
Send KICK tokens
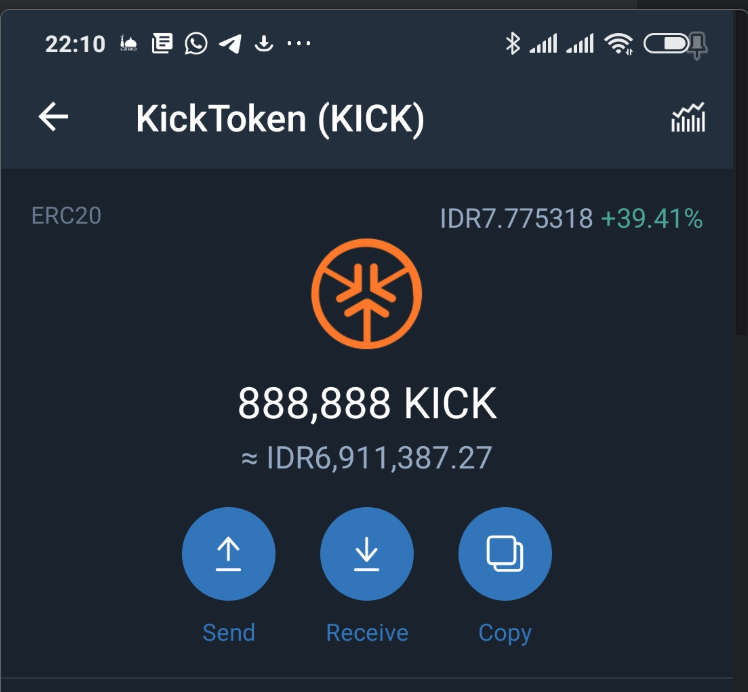pyautogui.click(x=229, y=554)
